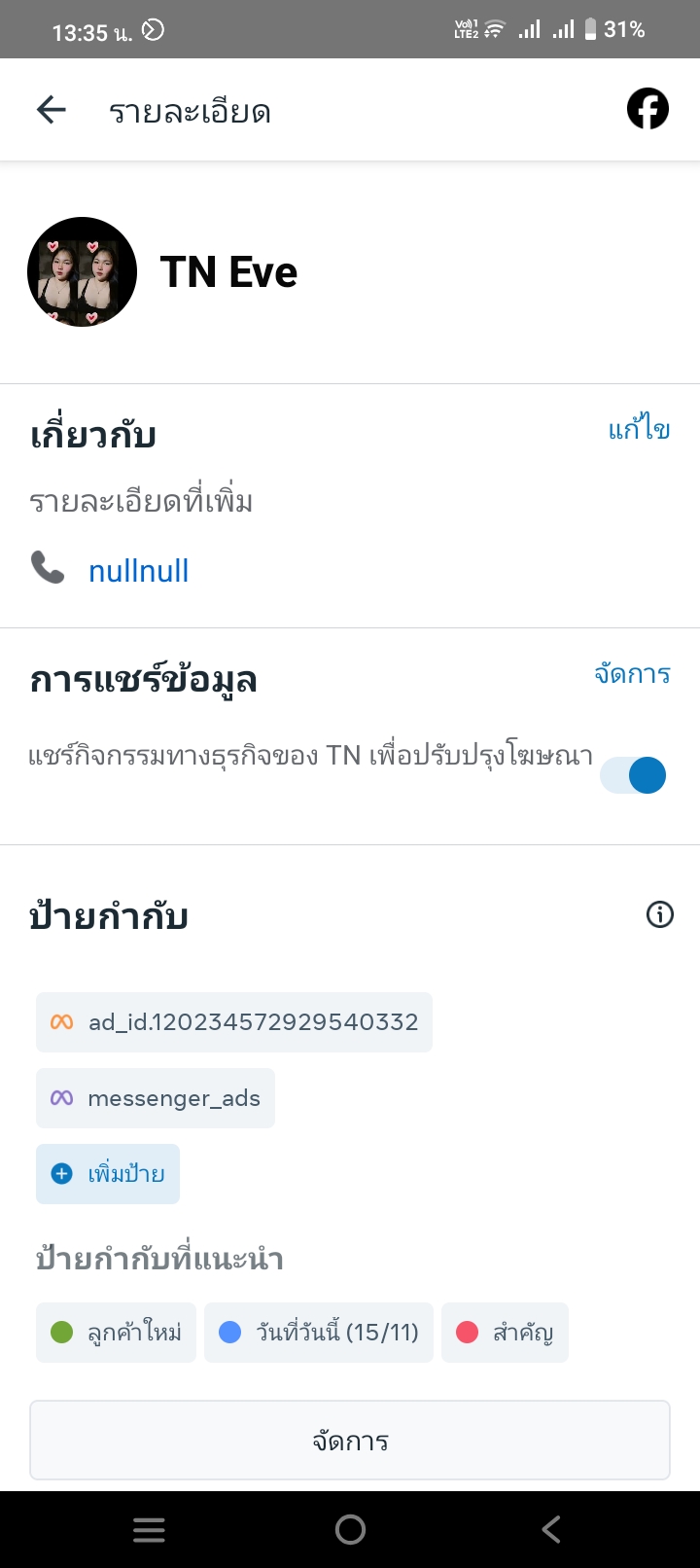The image size is (700, 1568).
Task: Select the messenger_ads label chip
Action: 156,1098
